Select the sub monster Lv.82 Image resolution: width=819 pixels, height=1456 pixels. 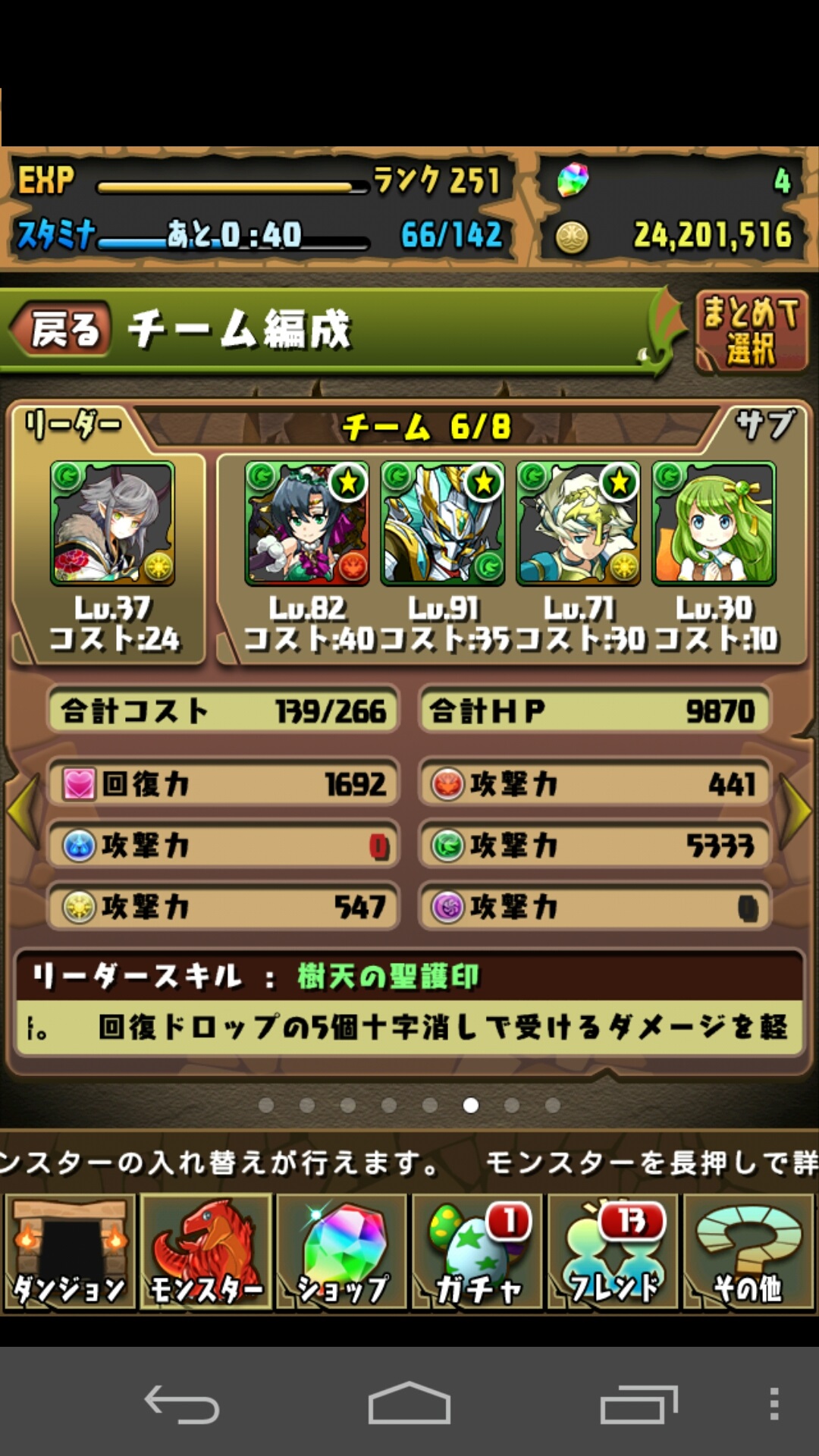tap(307, 523)
